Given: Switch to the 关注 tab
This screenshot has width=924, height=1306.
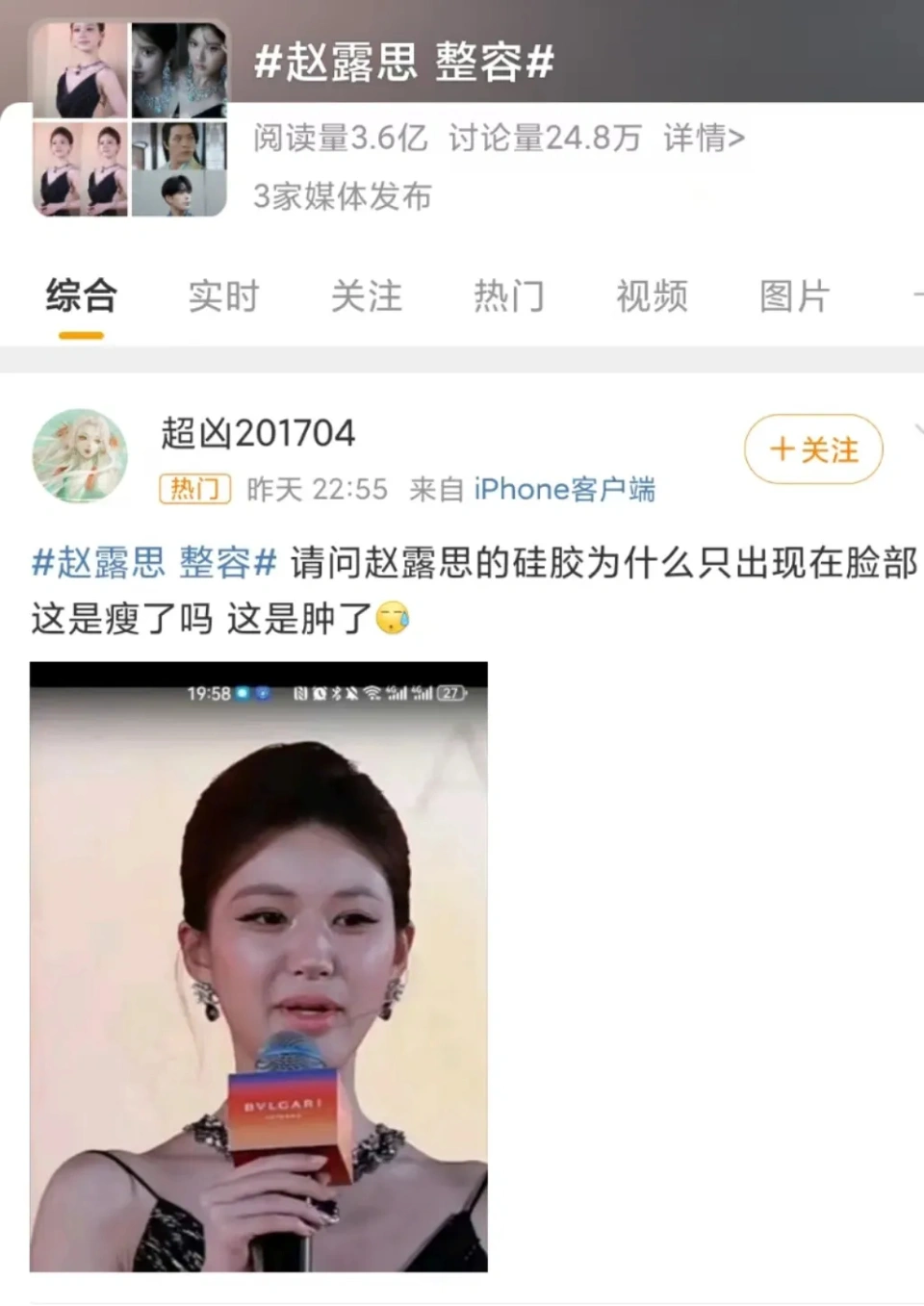Looking at the screenshot, I should [x=366, y=296].
